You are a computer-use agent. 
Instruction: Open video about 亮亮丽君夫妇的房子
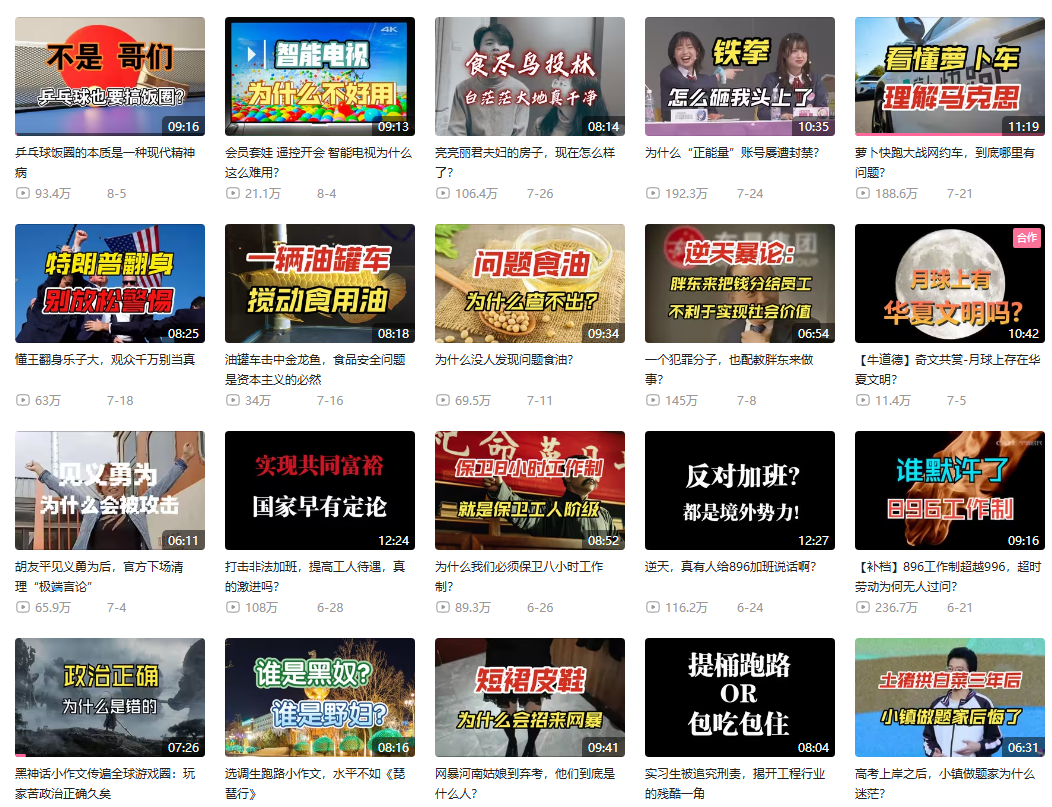[530, 76]
